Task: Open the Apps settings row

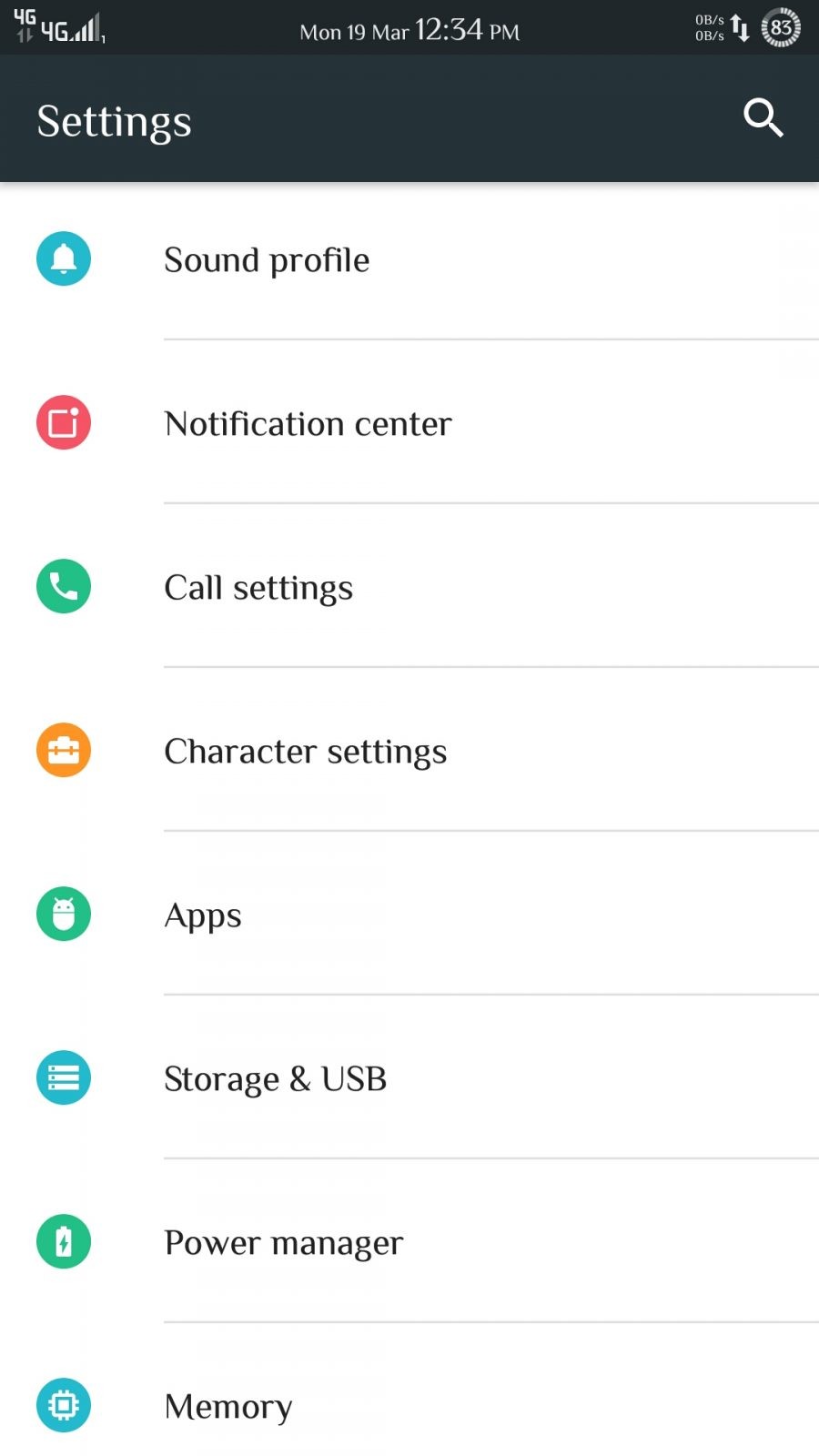Action: click(203, 915)
